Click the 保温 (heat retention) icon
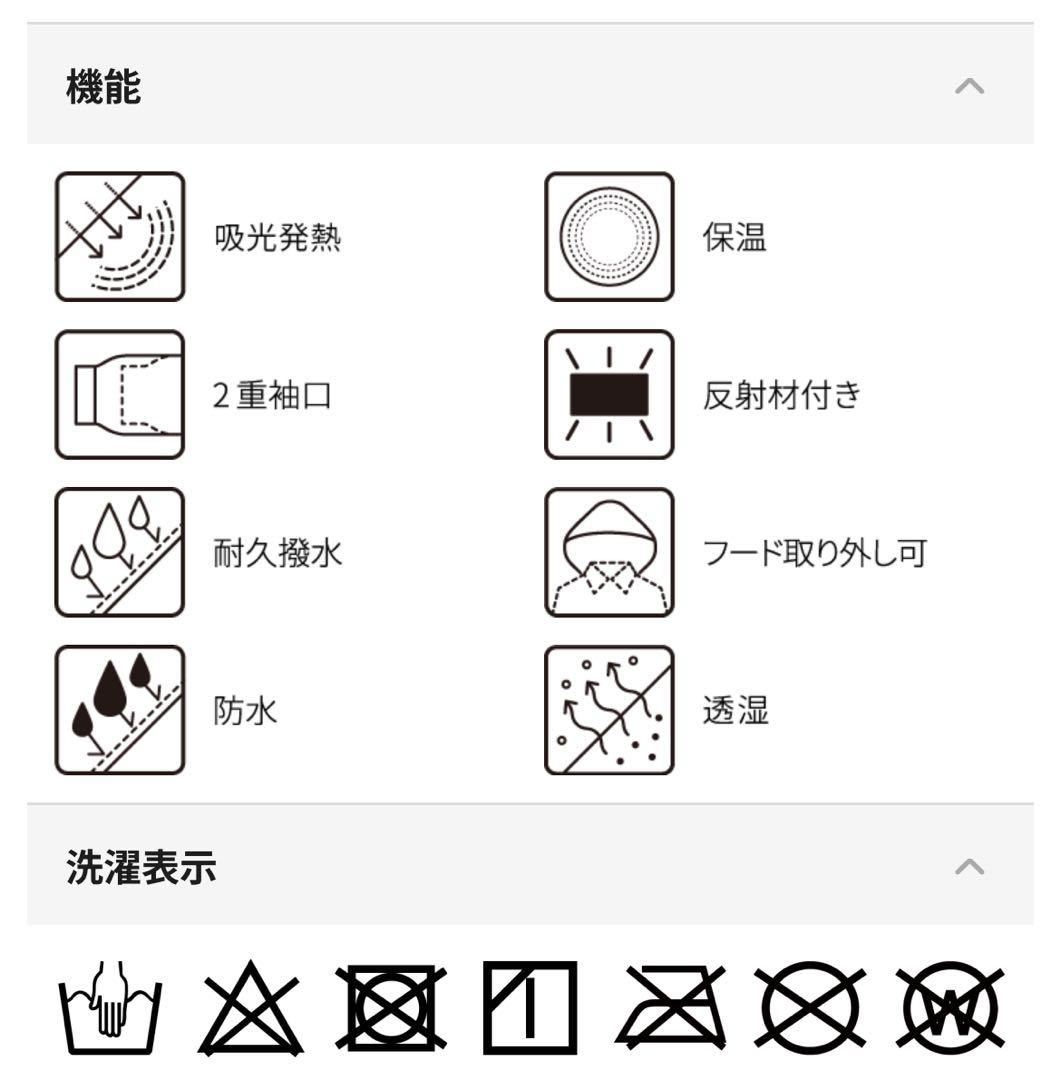The image size is (1061, 1080). (x=609, y=235)
